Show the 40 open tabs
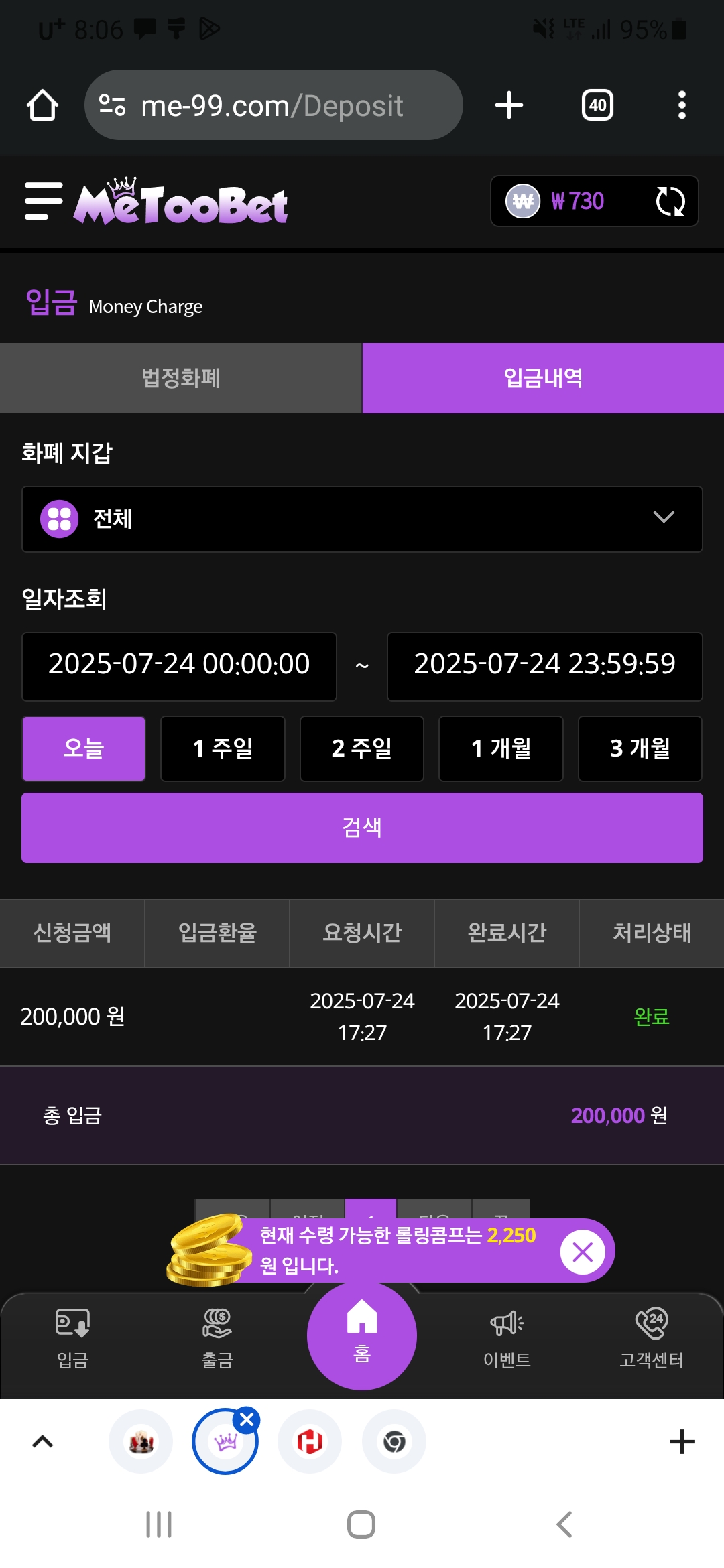Viewport: 724px width, 1568px height. (x=597, y=105)
